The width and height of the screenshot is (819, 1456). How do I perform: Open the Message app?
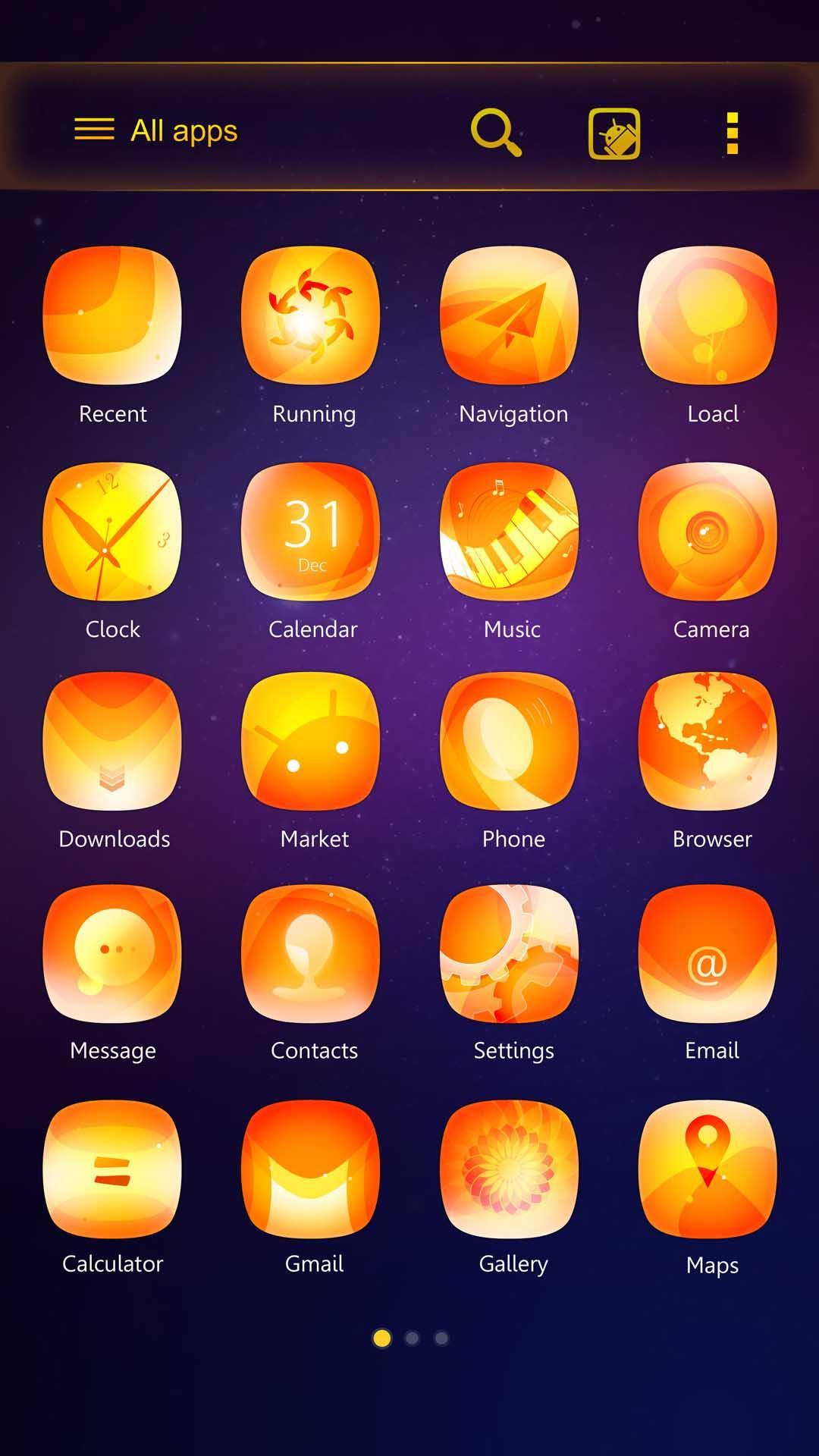(112, 953)
